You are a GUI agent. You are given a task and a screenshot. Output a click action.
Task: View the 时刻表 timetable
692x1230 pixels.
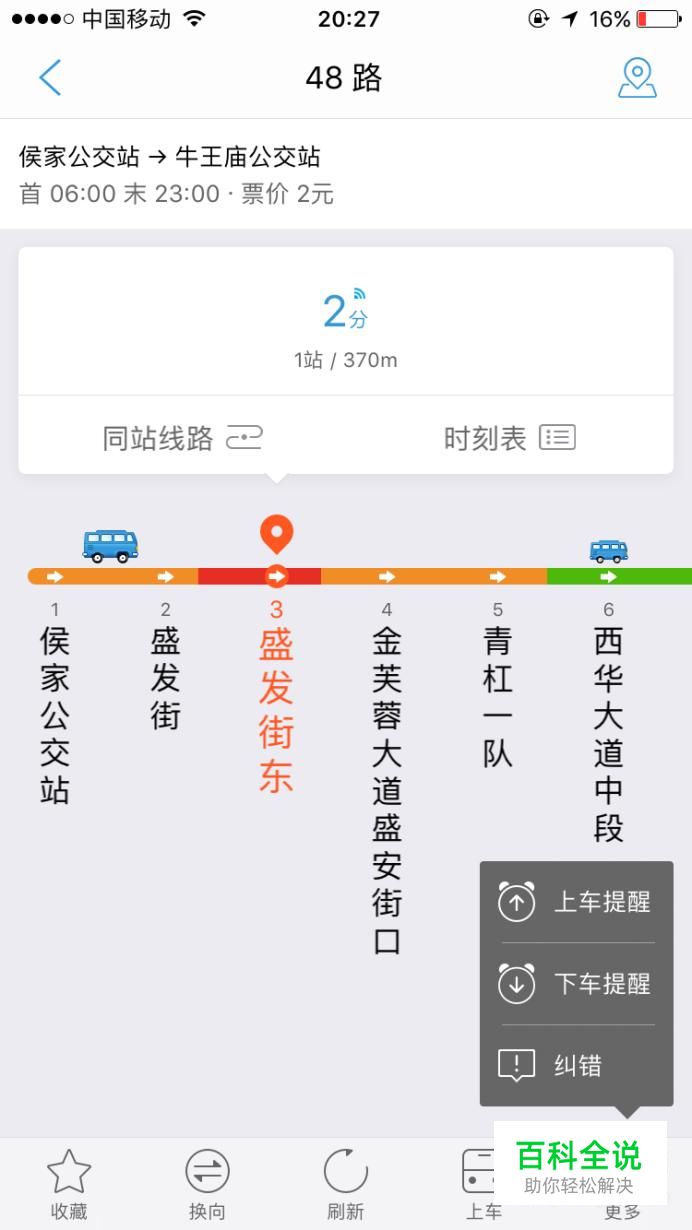pos(509,438)
